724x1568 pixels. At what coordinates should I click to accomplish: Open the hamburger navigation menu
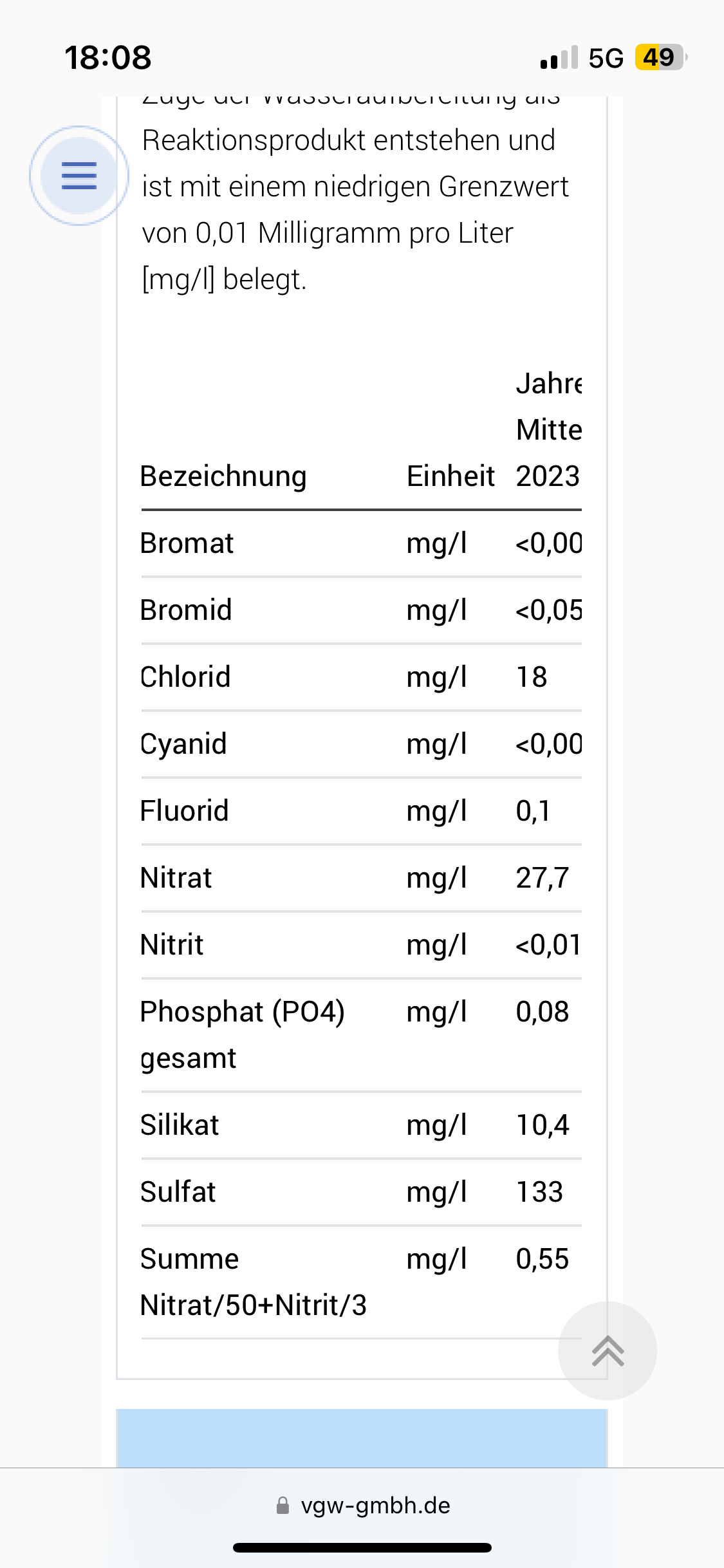(79, 176)
